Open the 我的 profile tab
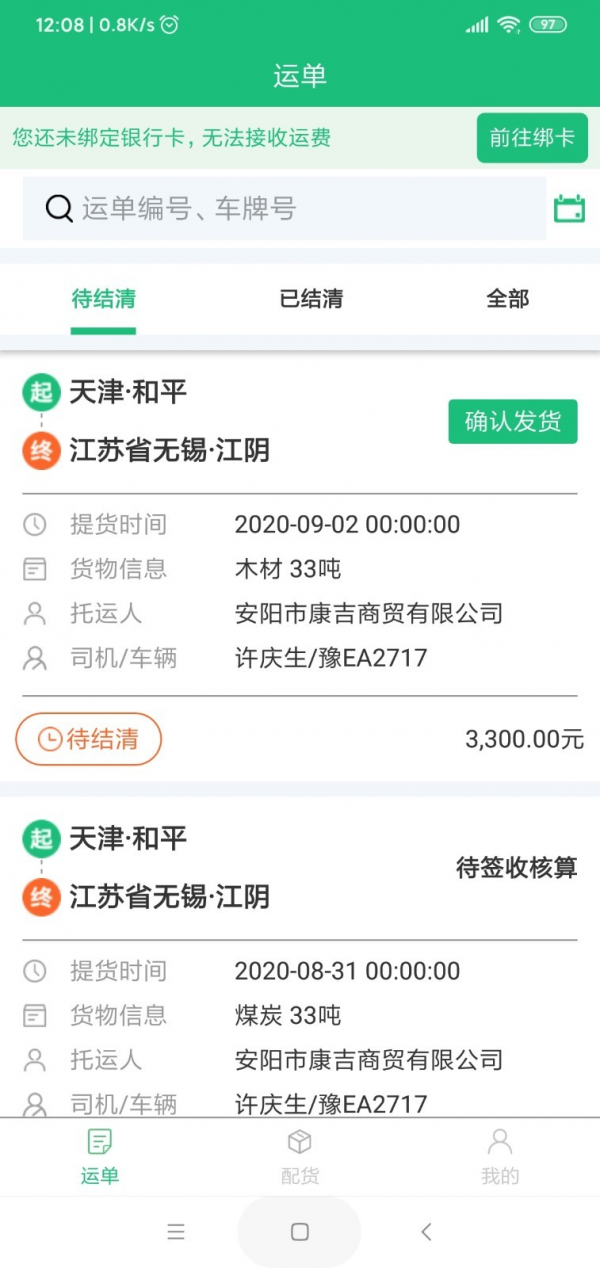600x1268 pixels. 499,1157
